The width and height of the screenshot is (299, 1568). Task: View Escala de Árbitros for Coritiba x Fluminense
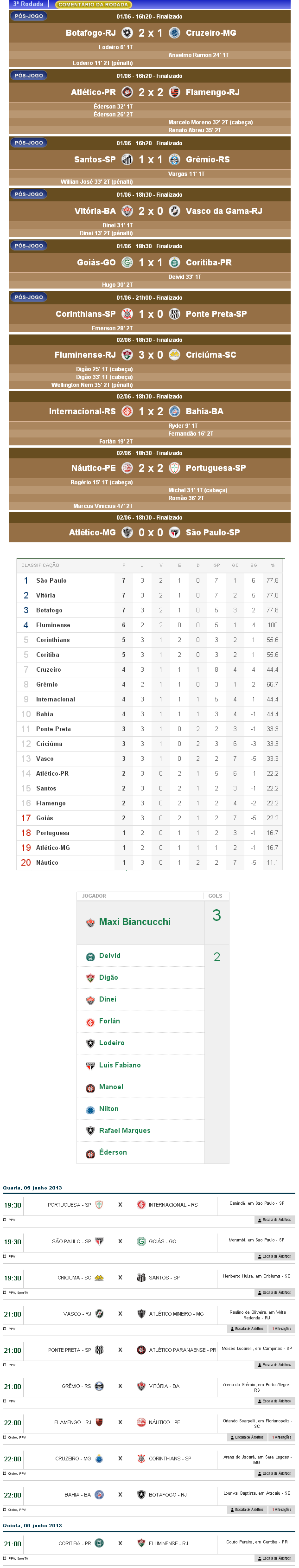click(x=276, y=1558)
